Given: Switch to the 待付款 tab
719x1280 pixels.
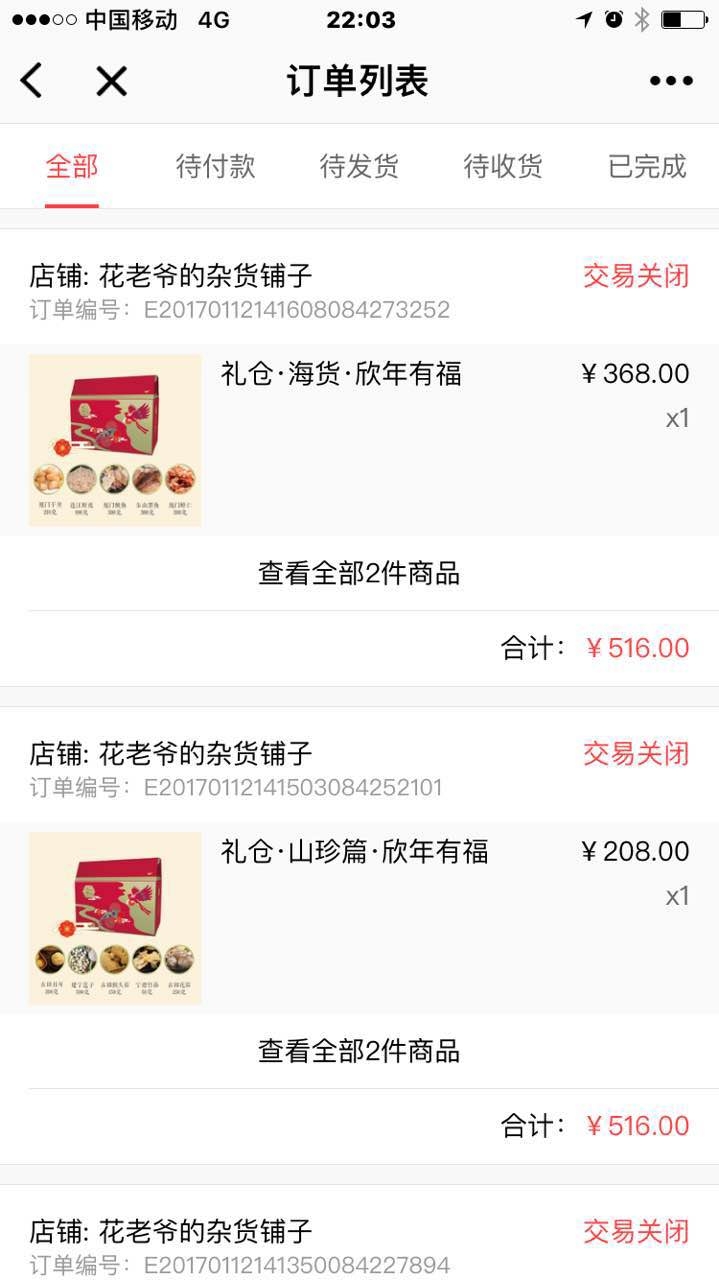Looking at the screenshot, I should (x=215, y=166).
